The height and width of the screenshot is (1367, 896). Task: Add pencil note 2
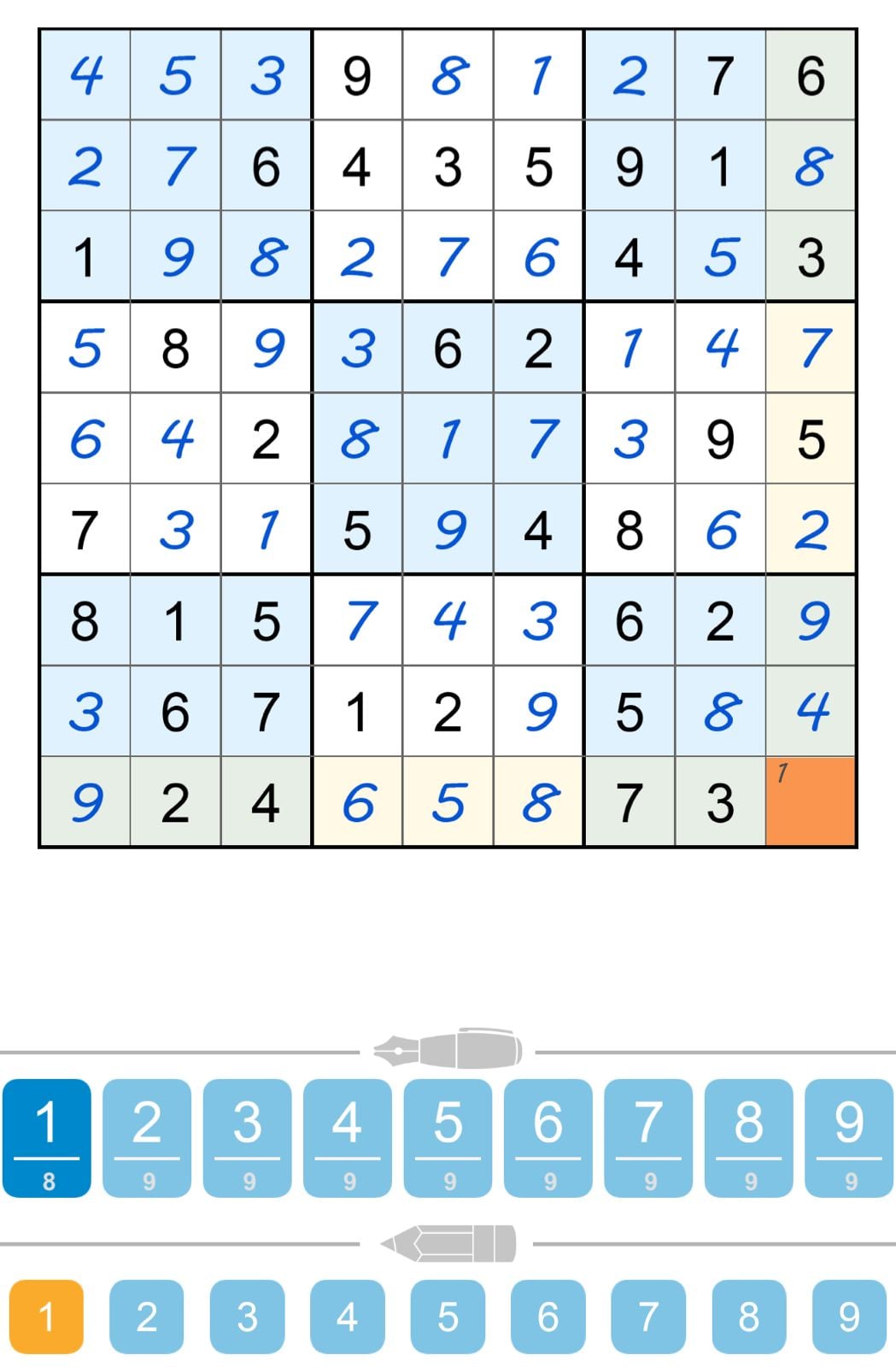147,1317
